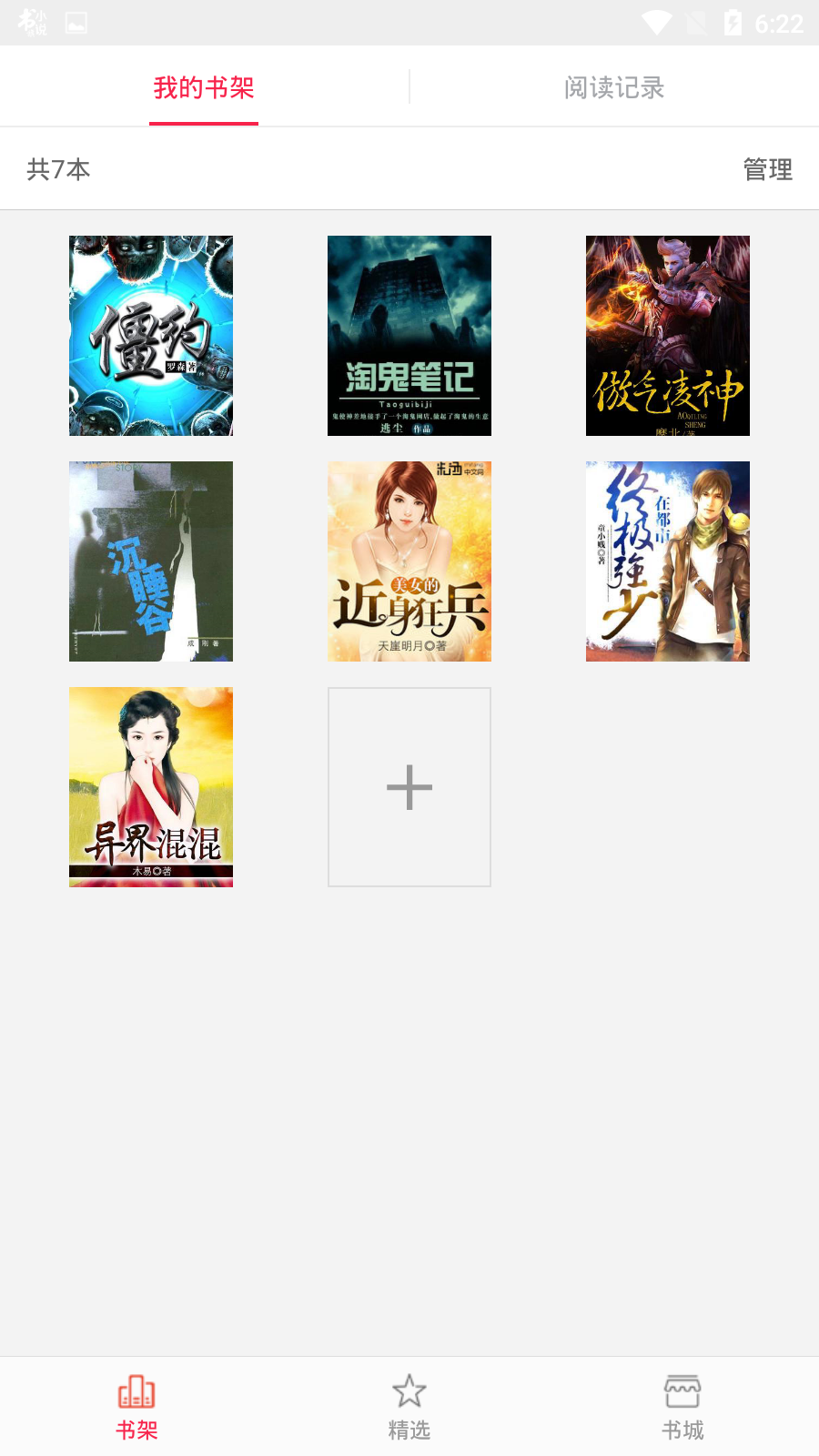Open the book 傲气凌神
The width and height of the screenshot is (819, 1456).
tap(668, 336)
